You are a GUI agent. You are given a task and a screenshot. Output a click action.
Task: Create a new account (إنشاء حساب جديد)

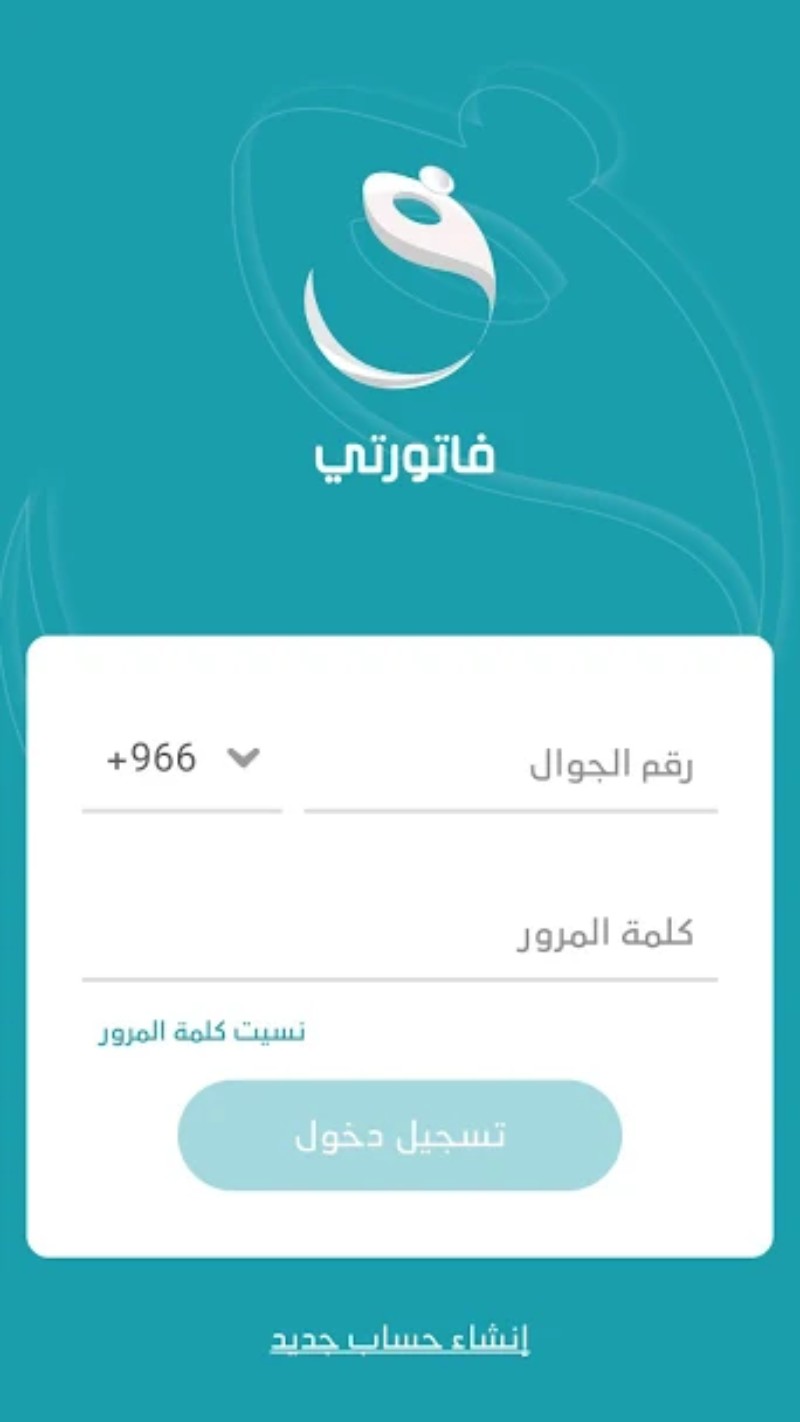(x=400, y=1339)
